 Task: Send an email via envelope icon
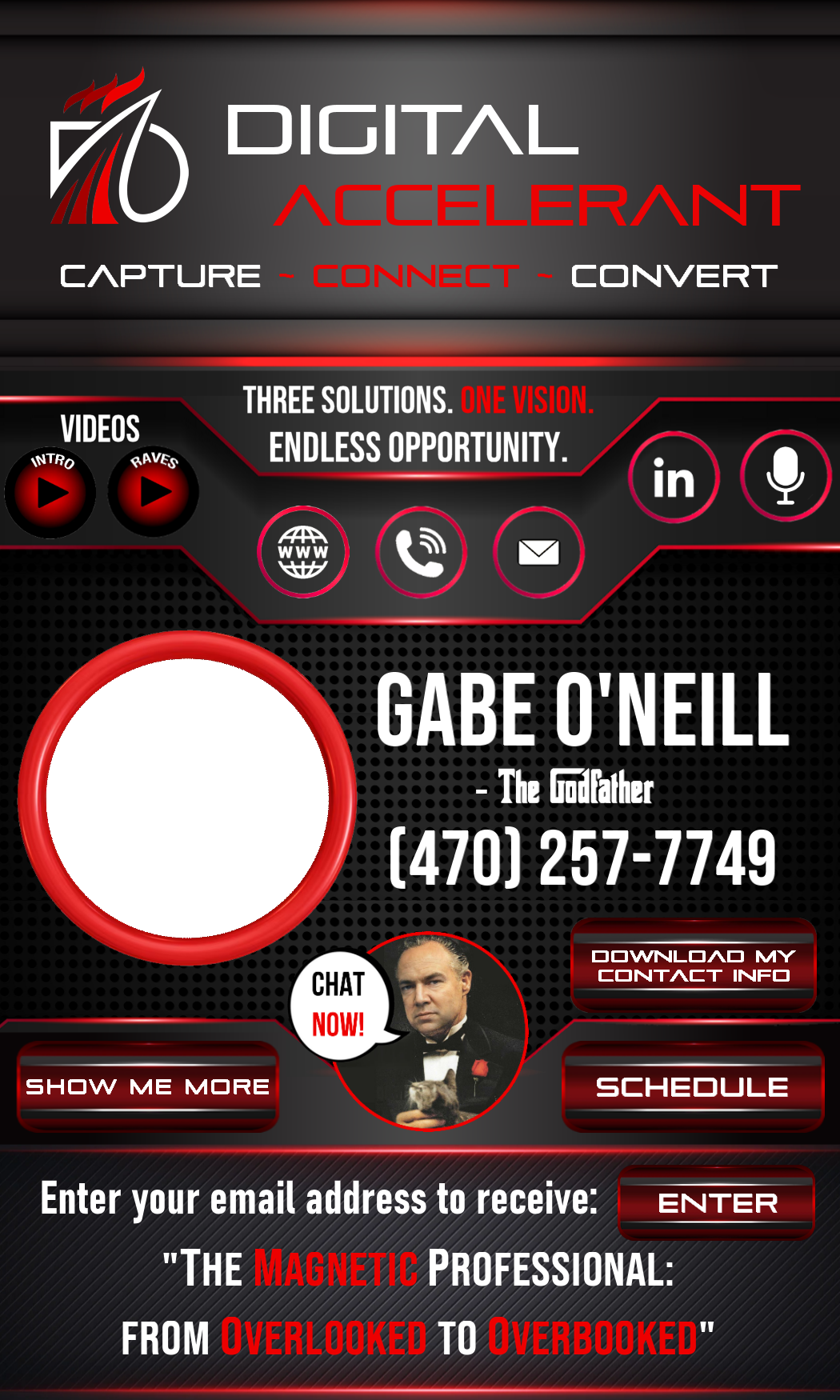pos(538,552)
